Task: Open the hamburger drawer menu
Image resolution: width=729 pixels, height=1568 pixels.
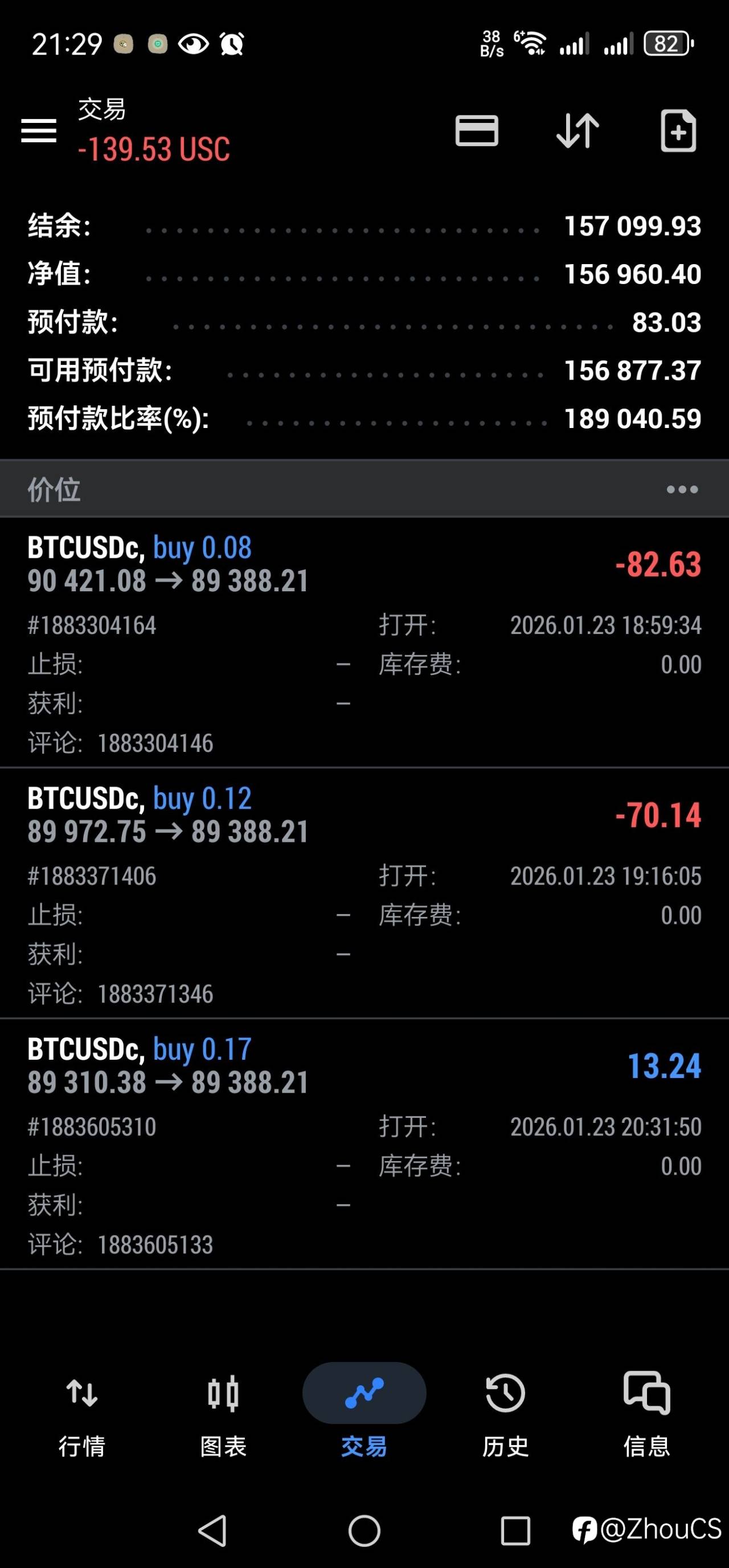Action: coord(38,131)
